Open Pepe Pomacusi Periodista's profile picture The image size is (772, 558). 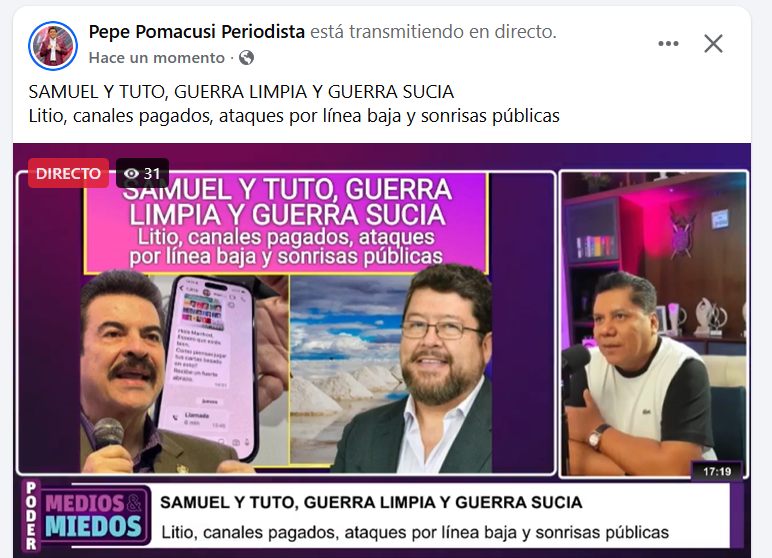click(53, 45)
